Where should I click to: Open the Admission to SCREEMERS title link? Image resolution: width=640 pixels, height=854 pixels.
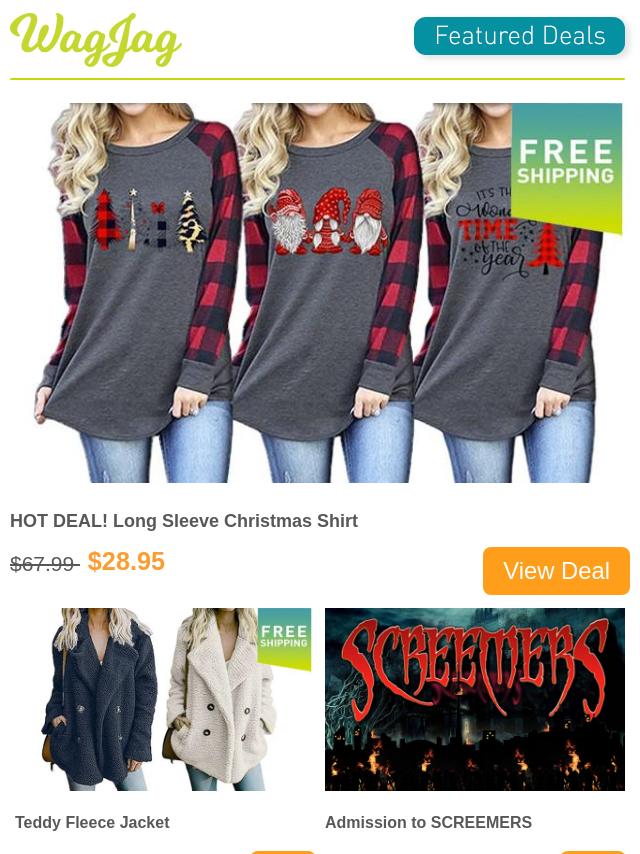[428, 822]
